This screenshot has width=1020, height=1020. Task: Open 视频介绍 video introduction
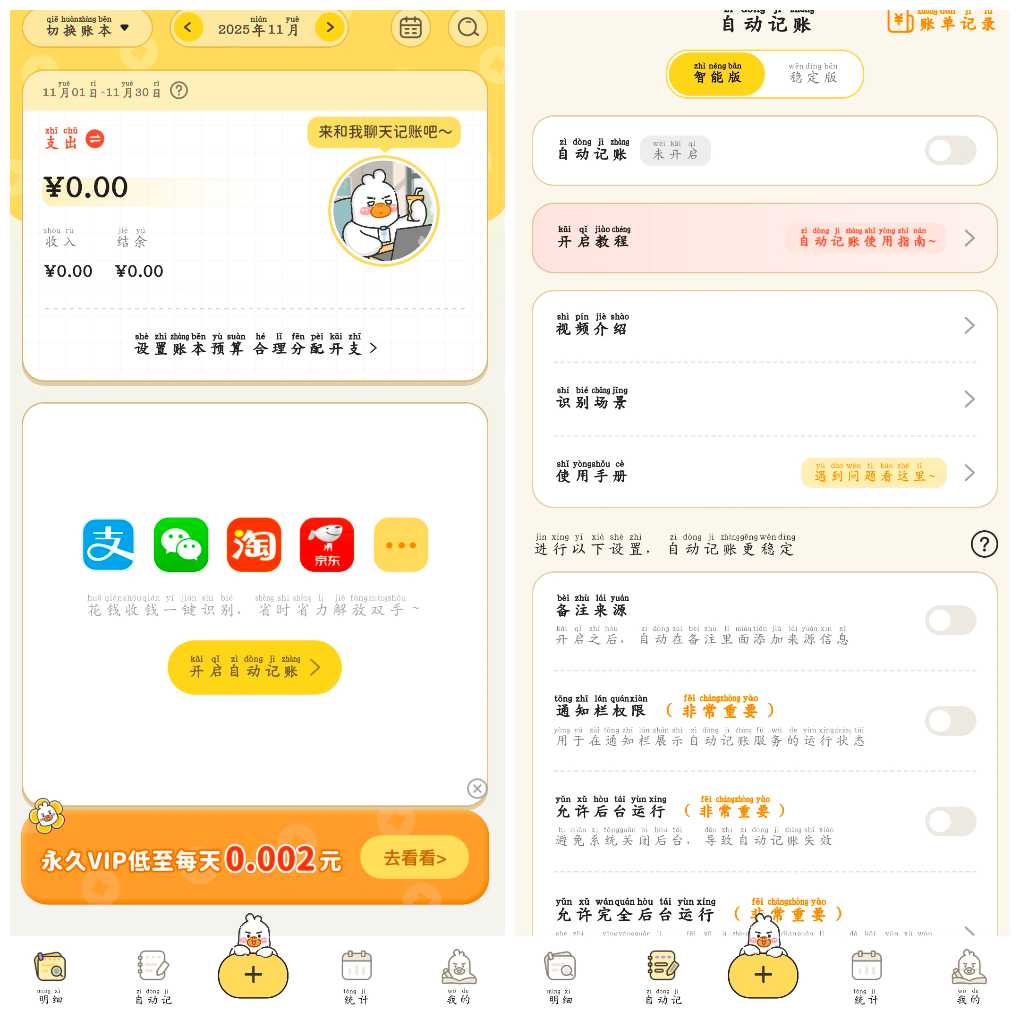click(764, 326)
